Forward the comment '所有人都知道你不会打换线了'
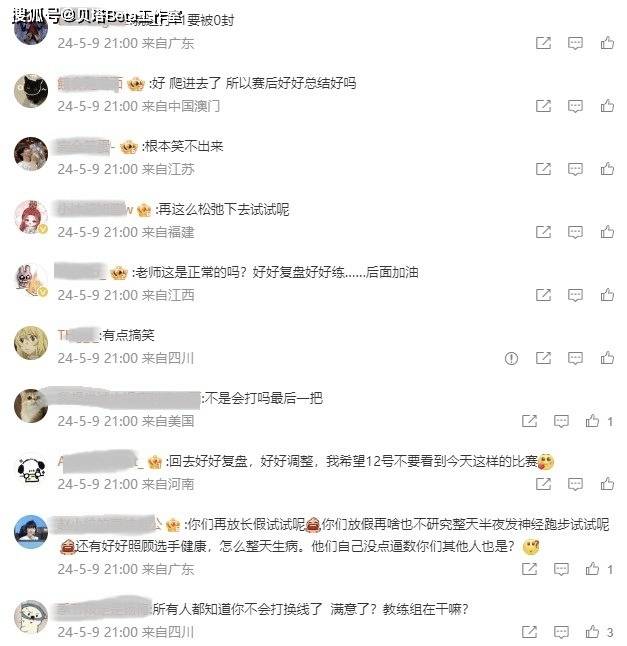The image size is (627, 646). pyautogui.click(x=529, y=632)
